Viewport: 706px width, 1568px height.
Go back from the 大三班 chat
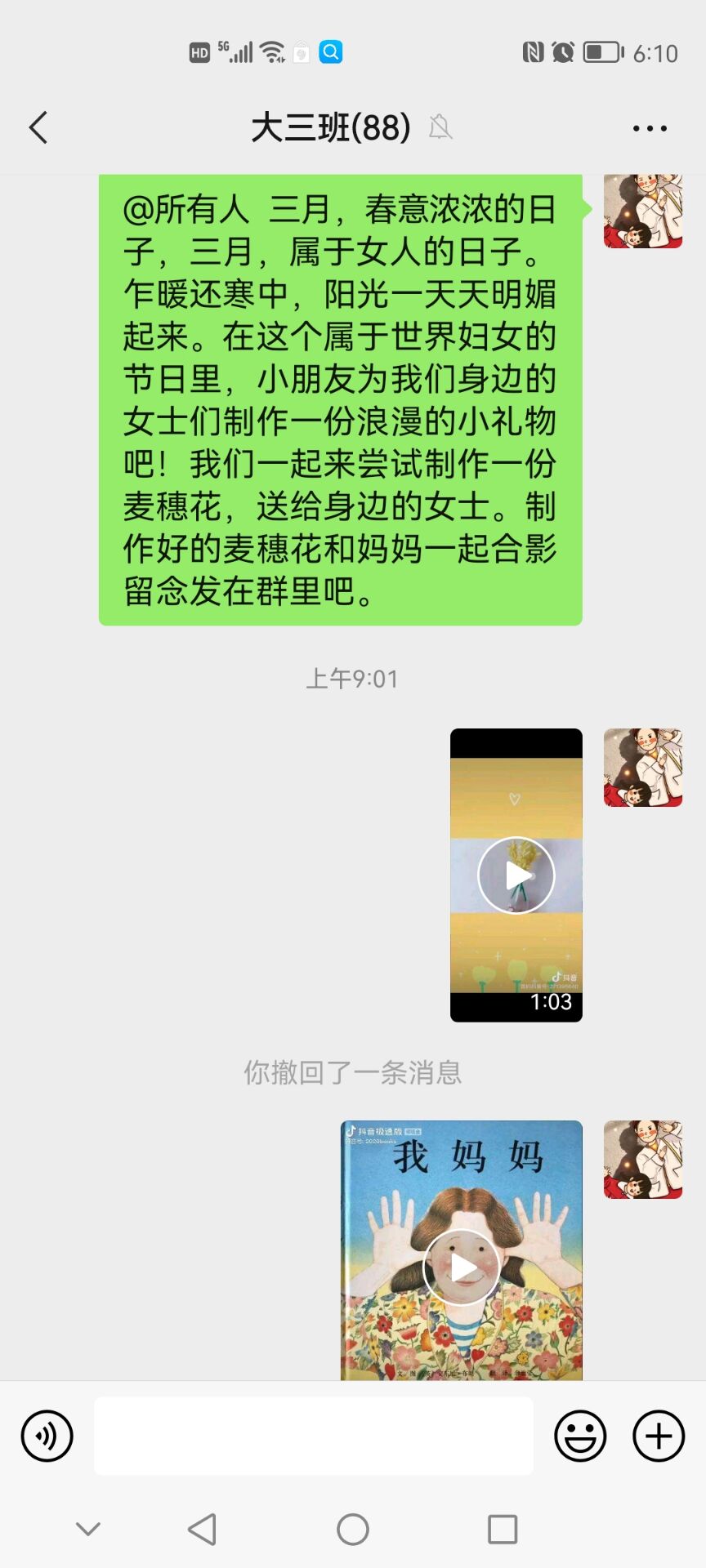(x=38, y=127)
